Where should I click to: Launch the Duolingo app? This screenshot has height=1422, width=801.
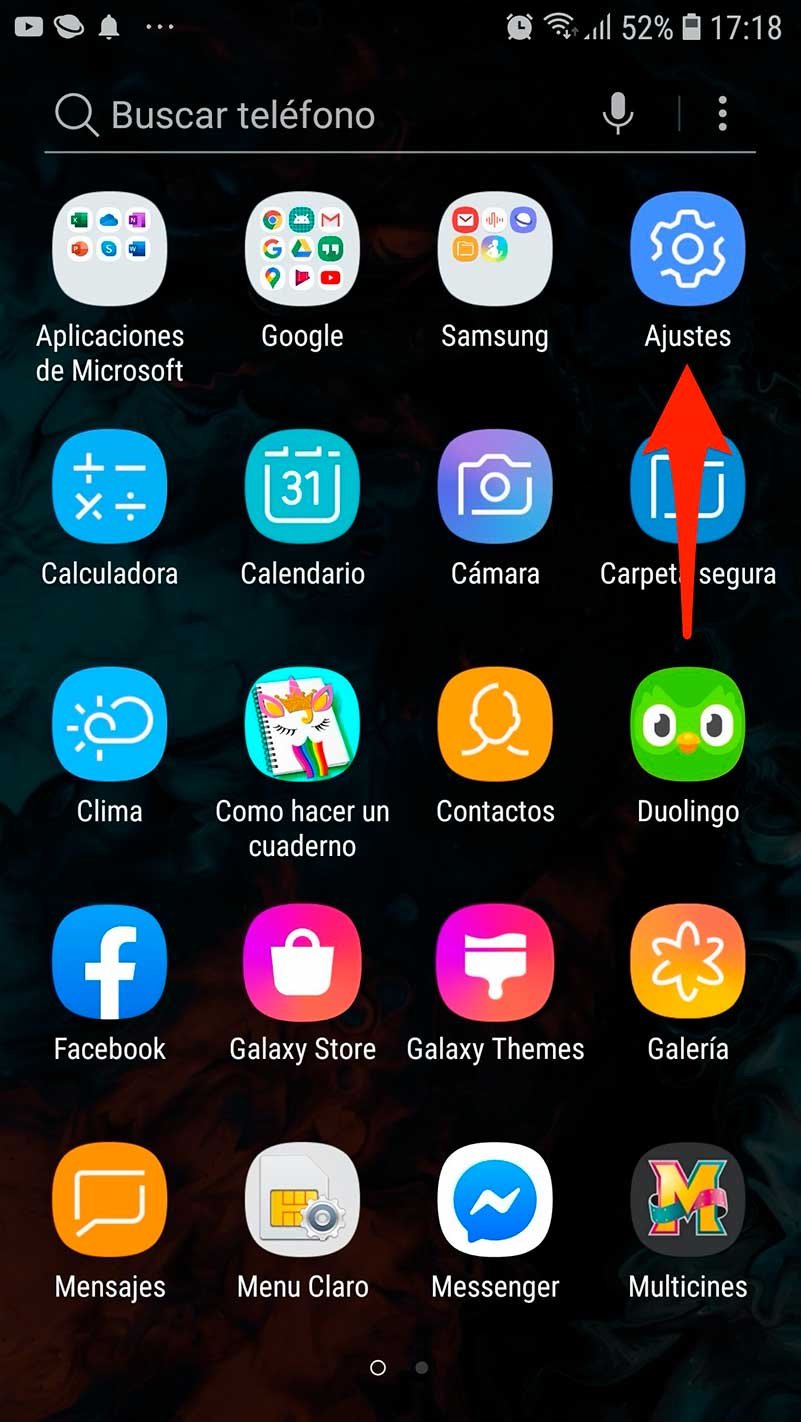tap(687, 723)
